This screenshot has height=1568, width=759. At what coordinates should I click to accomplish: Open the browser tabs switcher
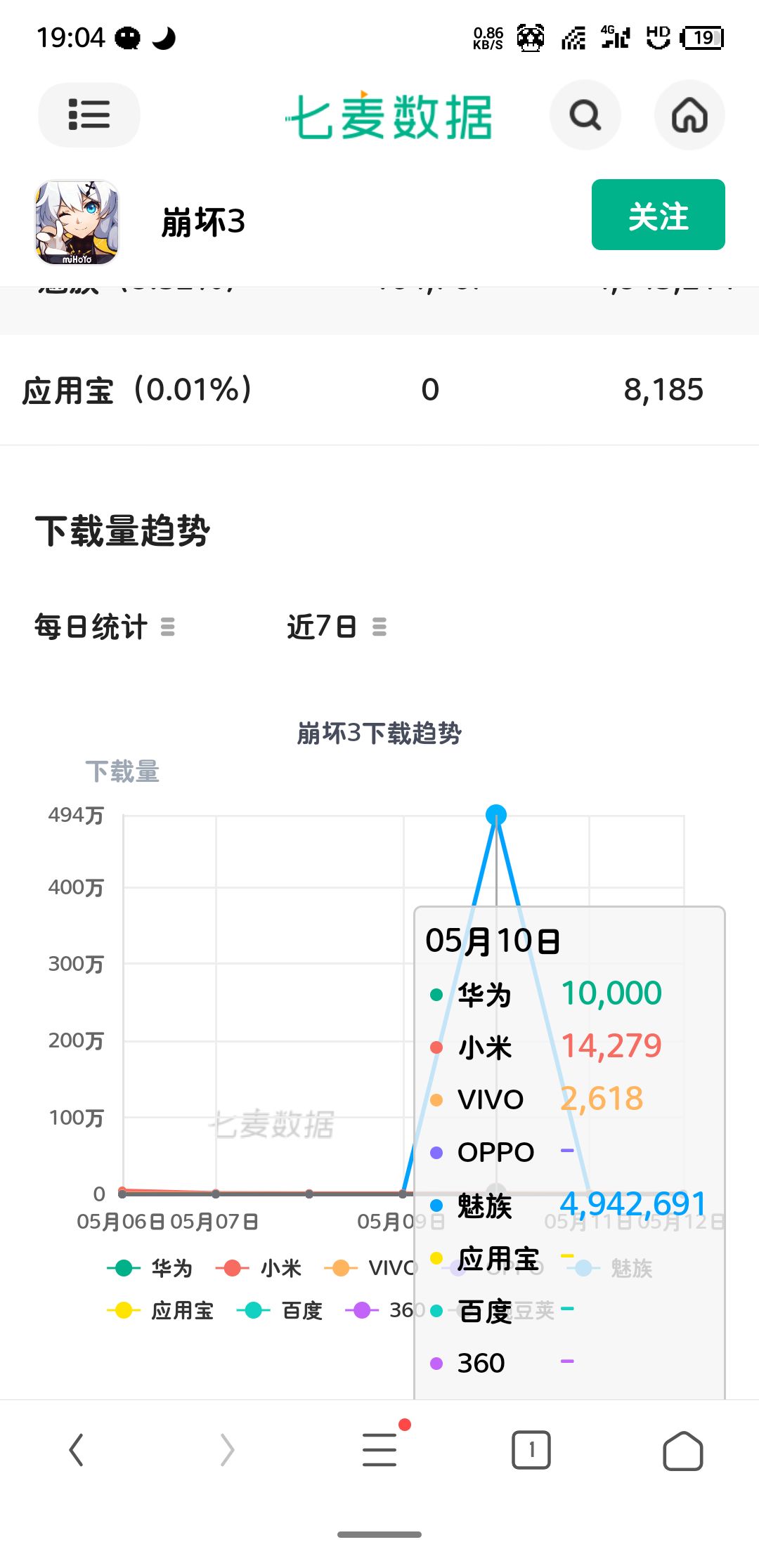tap(531, 1450)
